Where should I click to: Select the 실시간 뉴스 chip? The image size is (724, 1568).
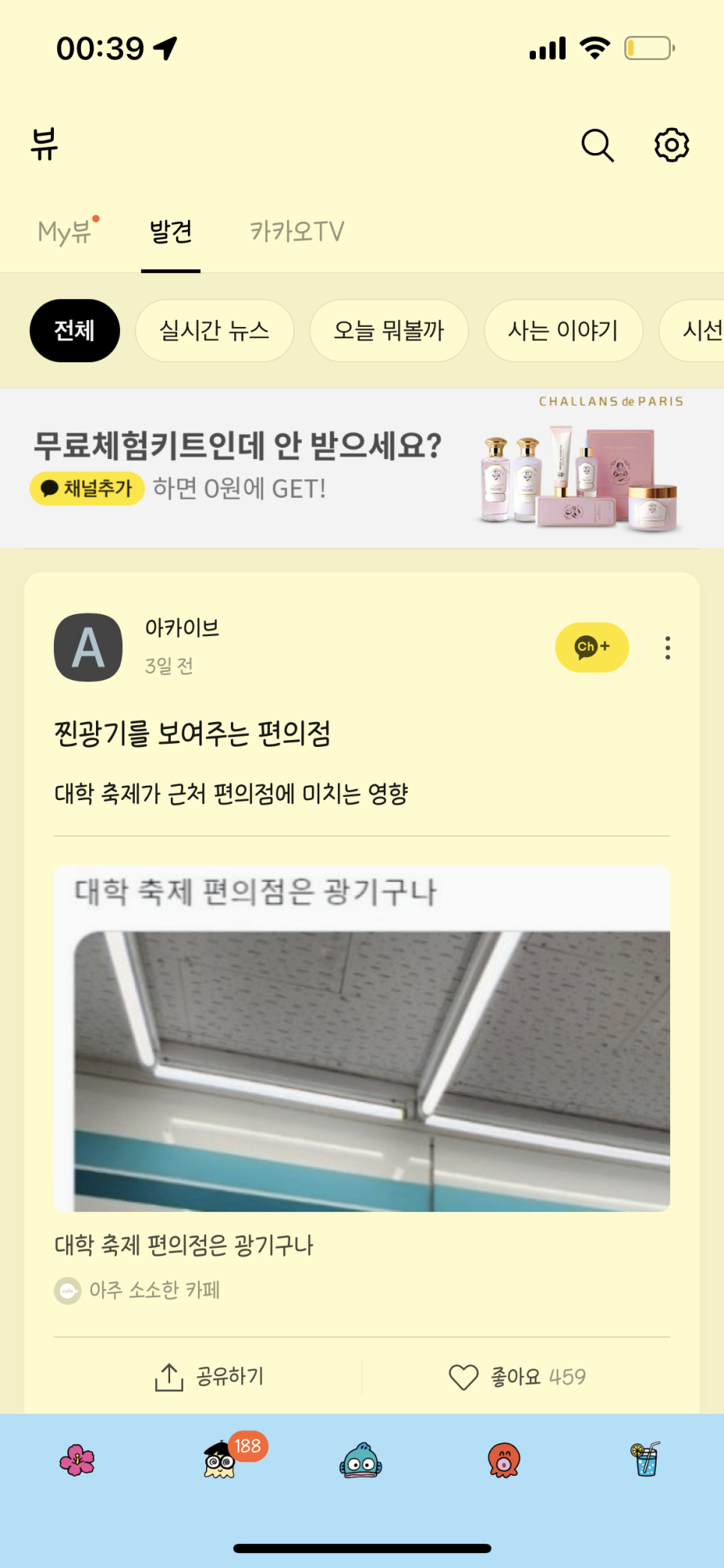point(214,331)
